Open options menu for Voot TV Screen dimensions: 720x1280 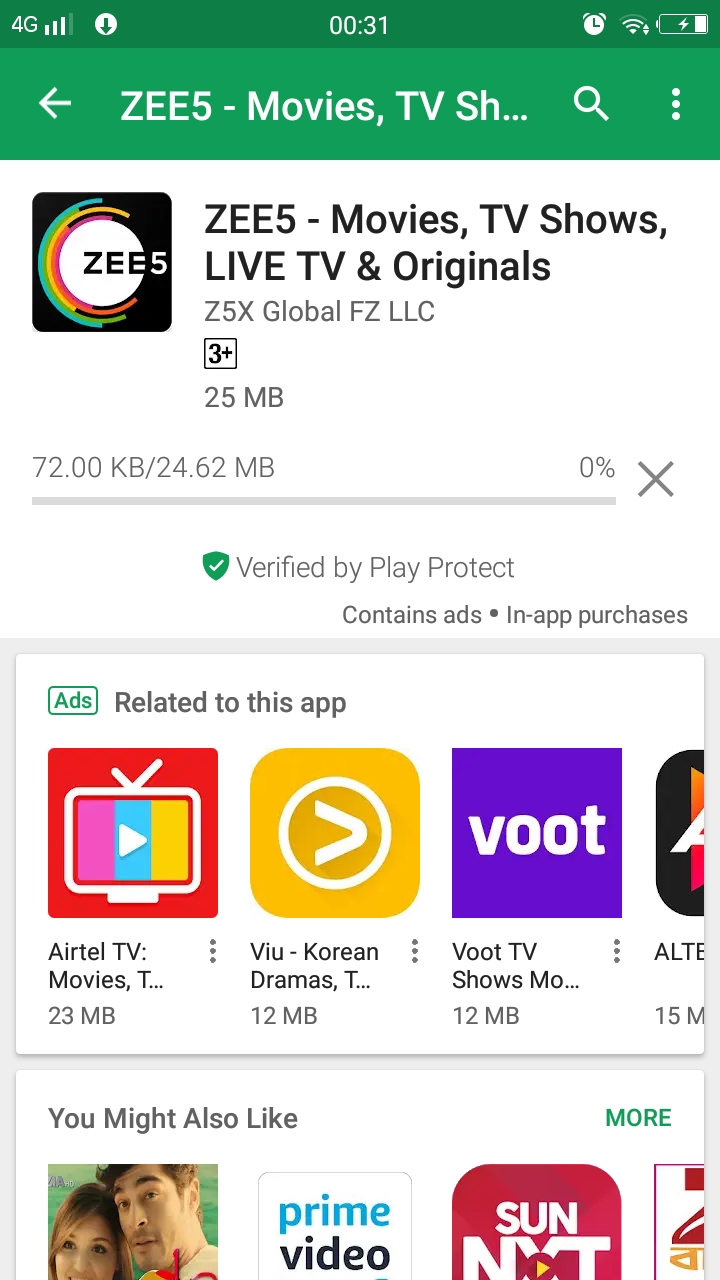[617, 951]
